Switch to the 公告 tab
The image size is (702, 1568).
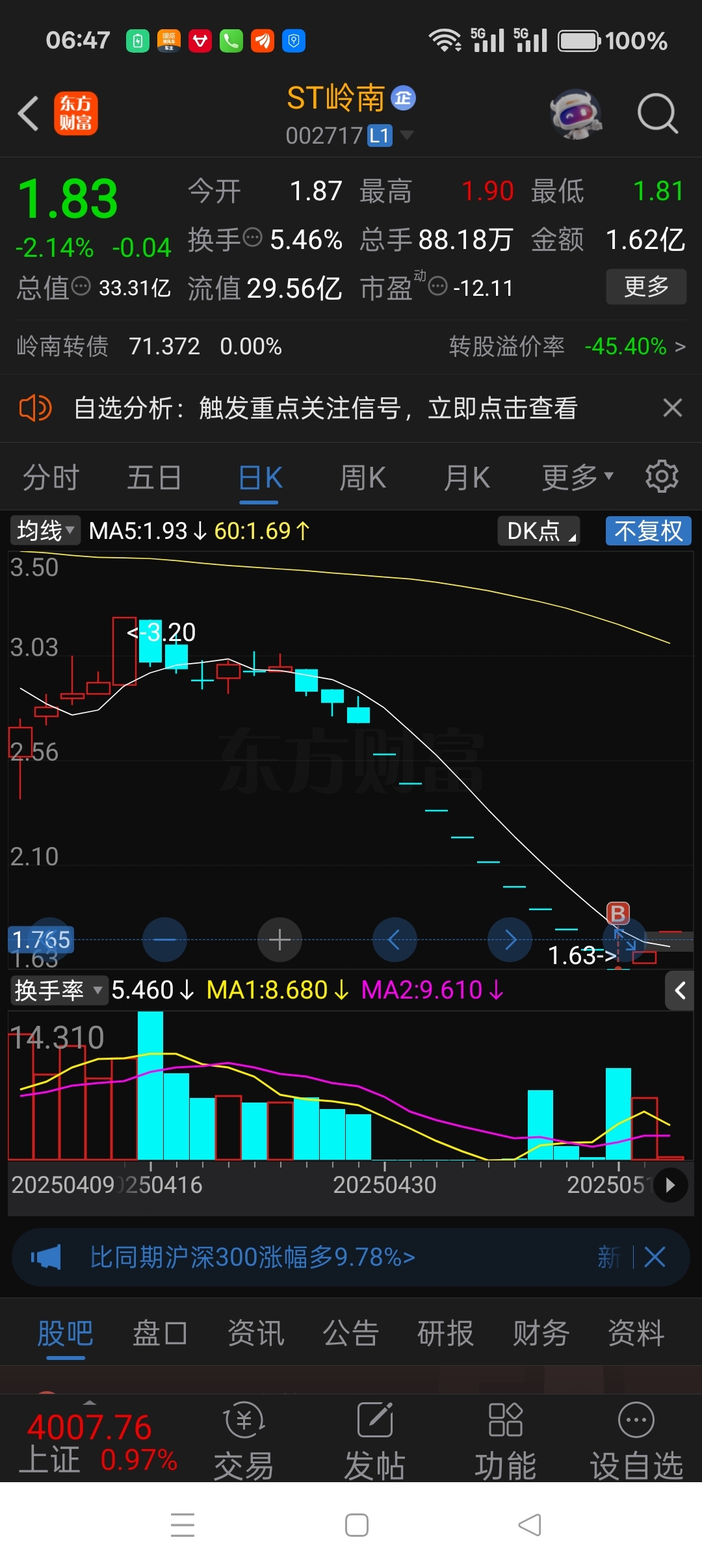pyautogui.click(x=350, y=1333)
